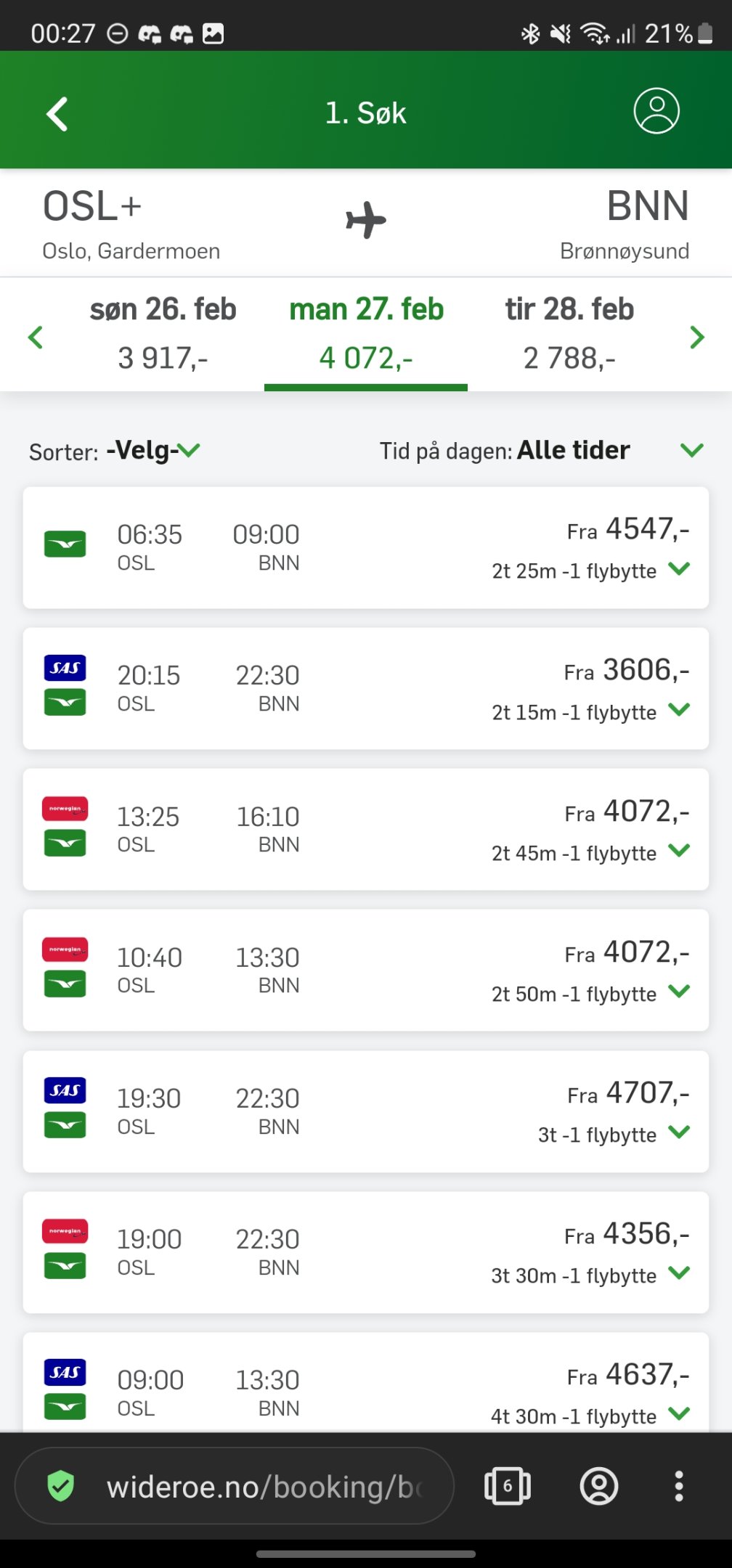Tap the wideroe.no browser address bar
The width and height of the screenshot is (732, 1568).
click(234, 1486)
